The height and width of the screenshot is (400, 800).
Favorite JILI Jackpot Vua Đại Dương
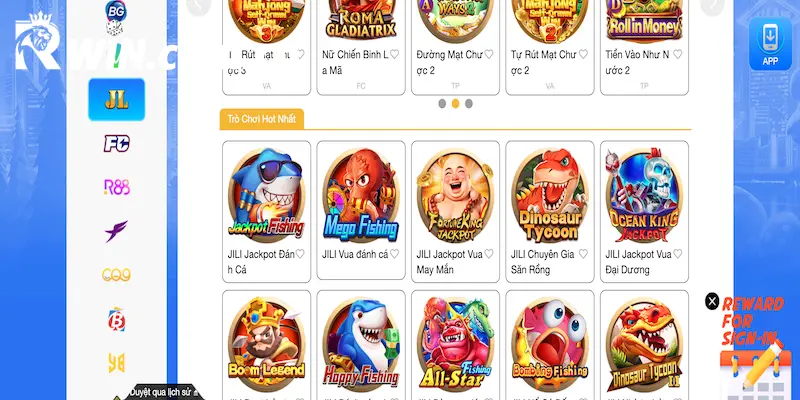click(x=677, y=254)
